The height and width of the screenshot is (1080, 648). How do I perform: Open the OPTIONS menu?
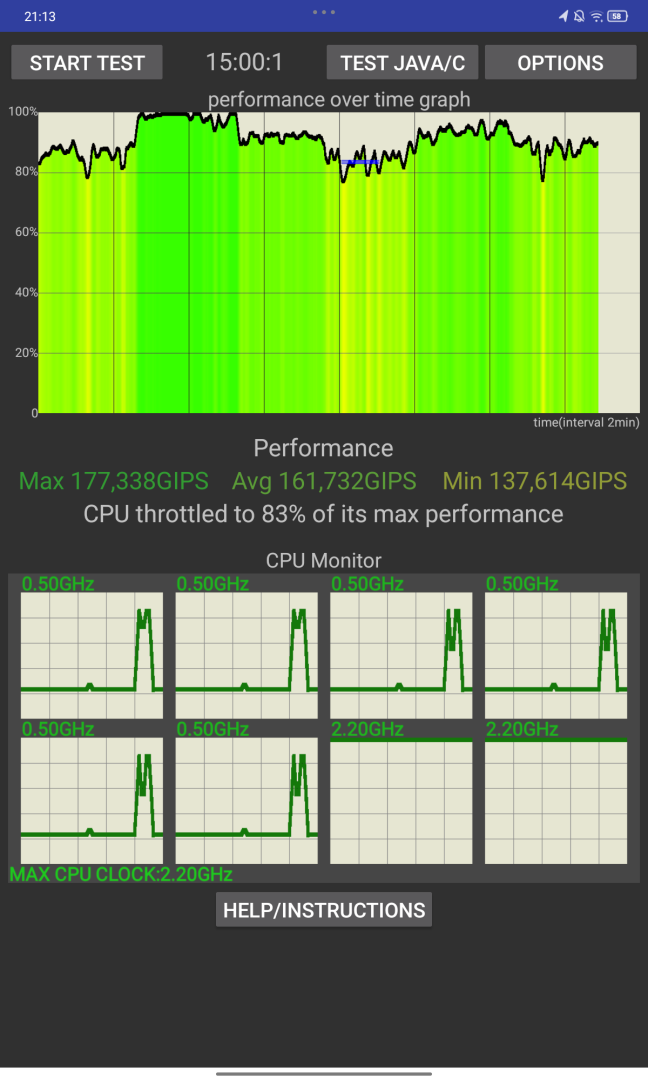tap(560, 63)
